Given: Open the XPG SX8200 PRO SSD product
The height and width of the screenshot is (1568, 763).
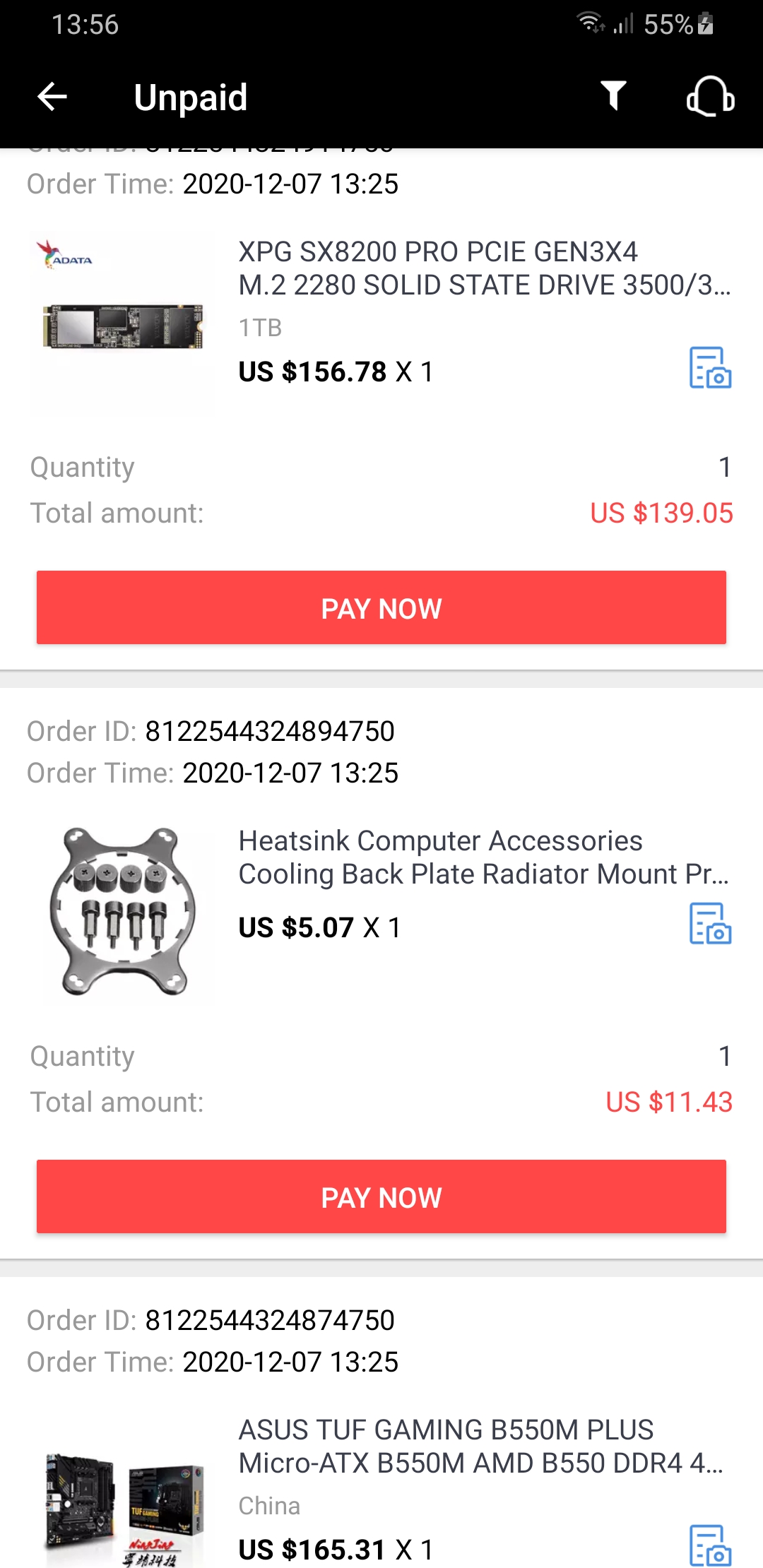Looking at the screenshot, I should pos(483,268).
